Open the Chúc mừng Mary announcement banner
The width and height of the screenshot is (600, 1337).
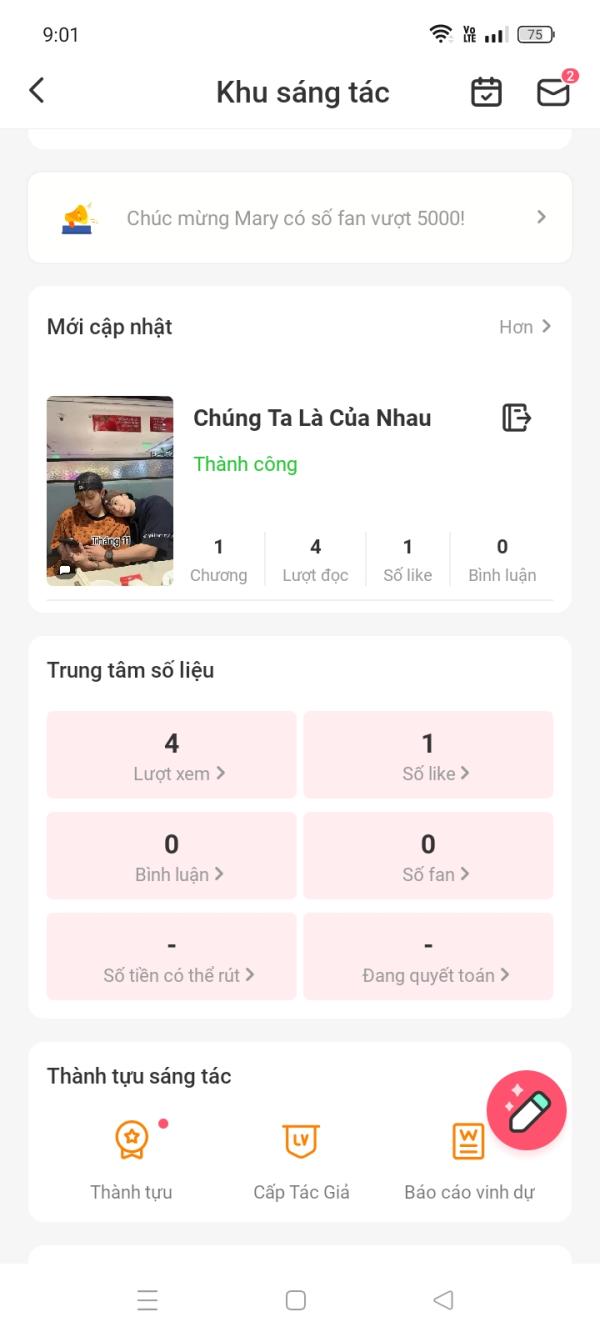300,218
